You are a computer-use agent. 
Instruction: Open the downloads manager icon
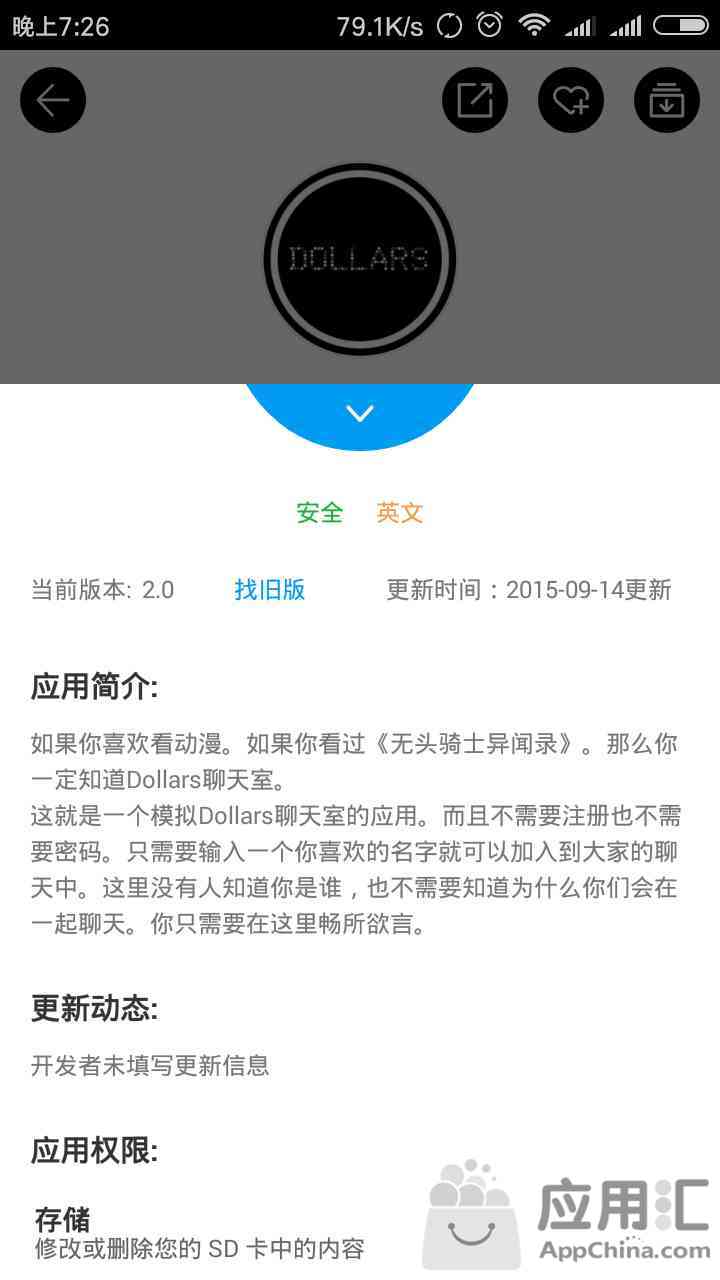[667, 100]
